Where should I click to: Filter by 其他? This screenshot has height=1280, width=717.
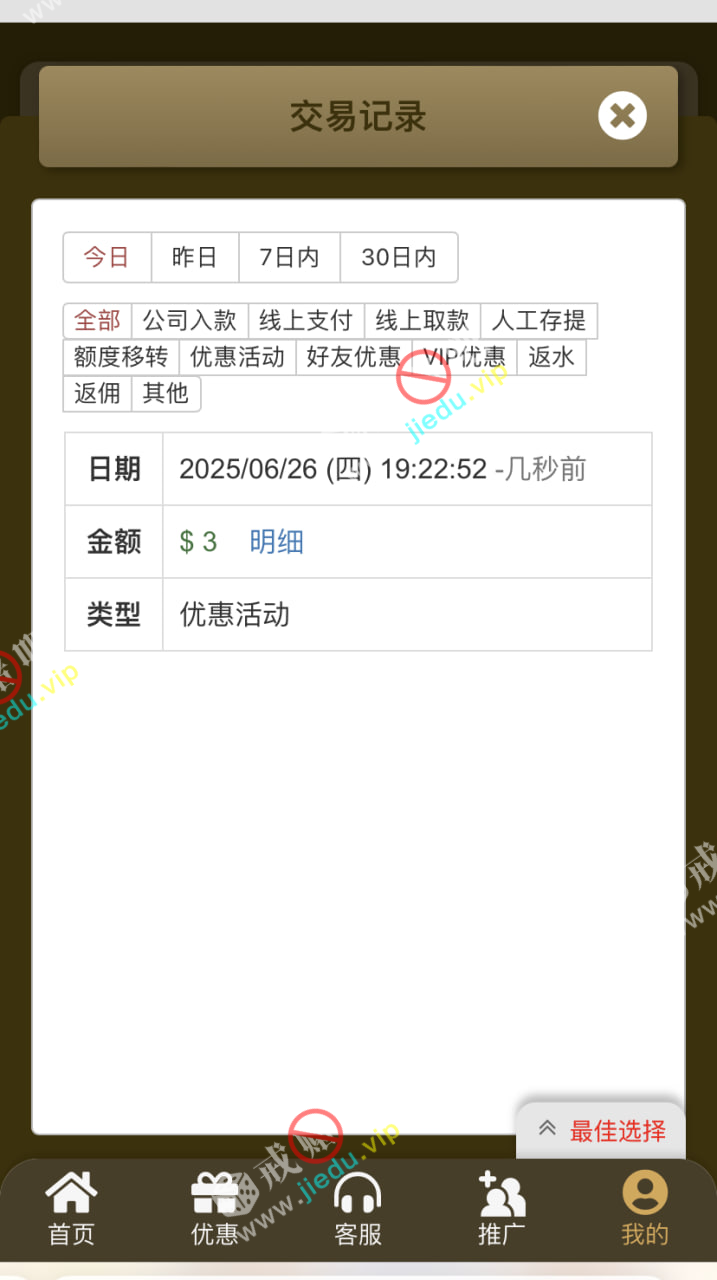click(x=166, y=393)
